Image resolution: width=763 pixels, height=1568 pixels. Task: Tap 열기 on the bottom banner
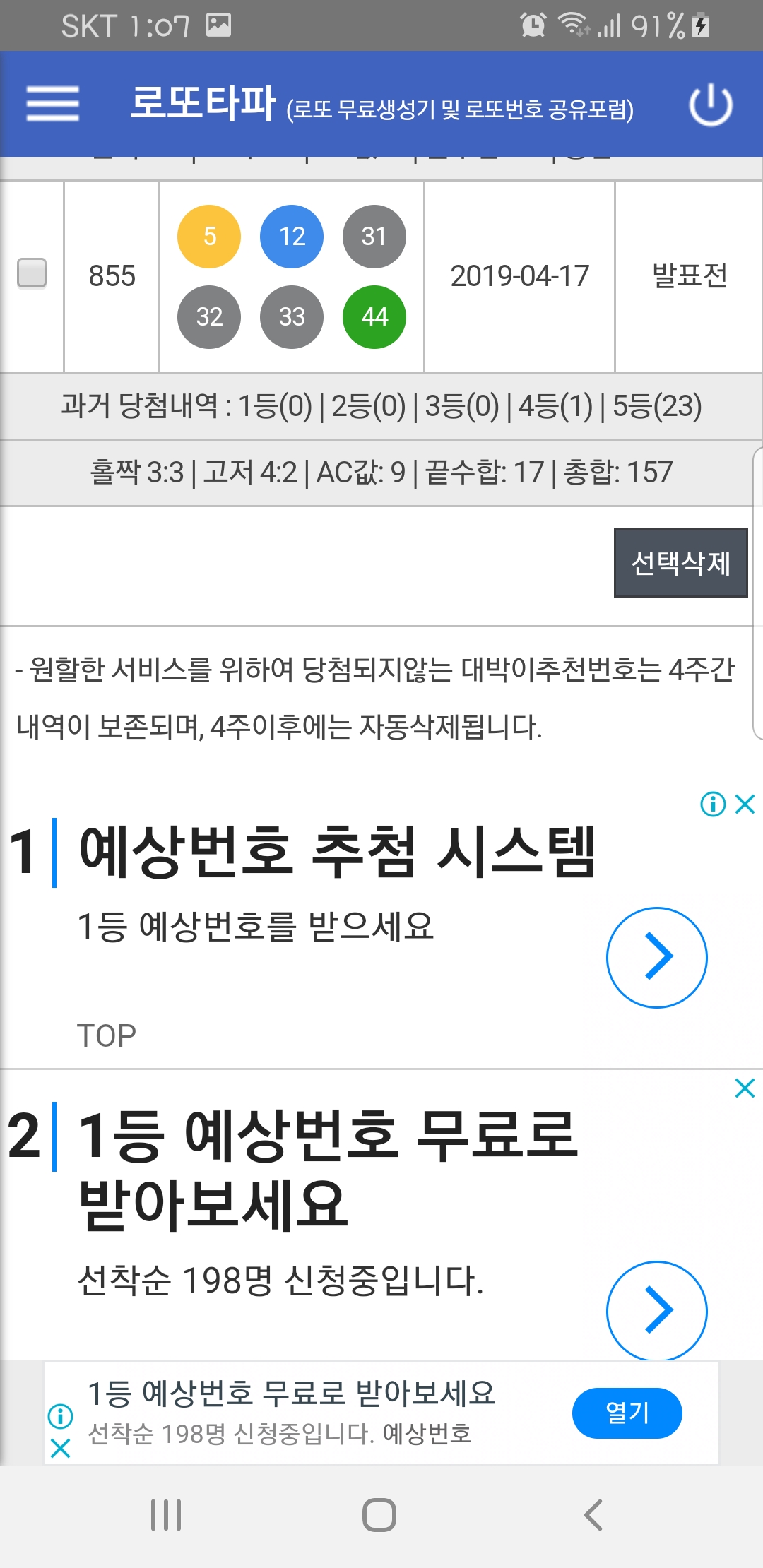[x=627, y=1413]
